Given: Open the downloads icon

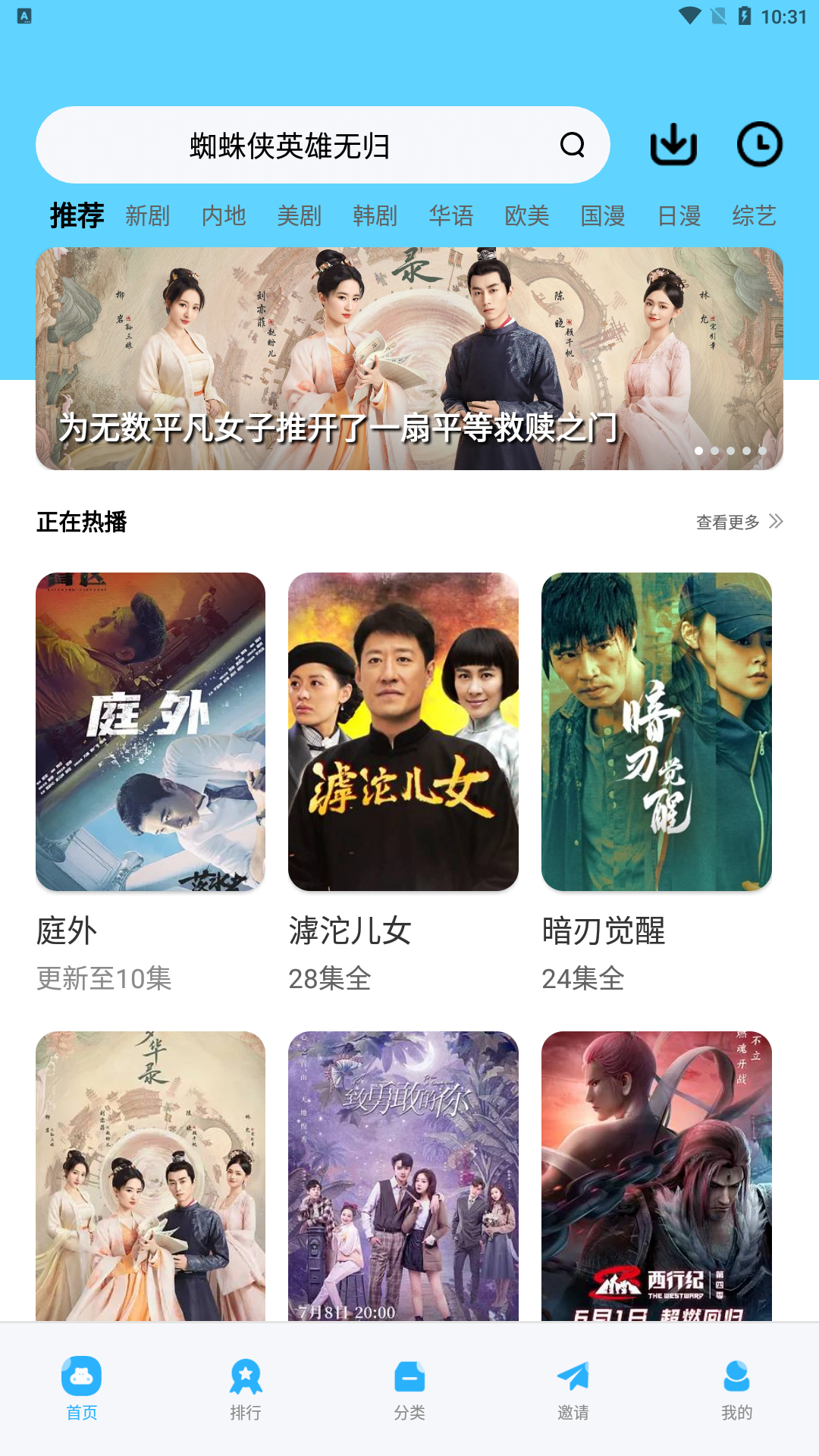Looking at the screenshot, I should click(x=673, y=144).
